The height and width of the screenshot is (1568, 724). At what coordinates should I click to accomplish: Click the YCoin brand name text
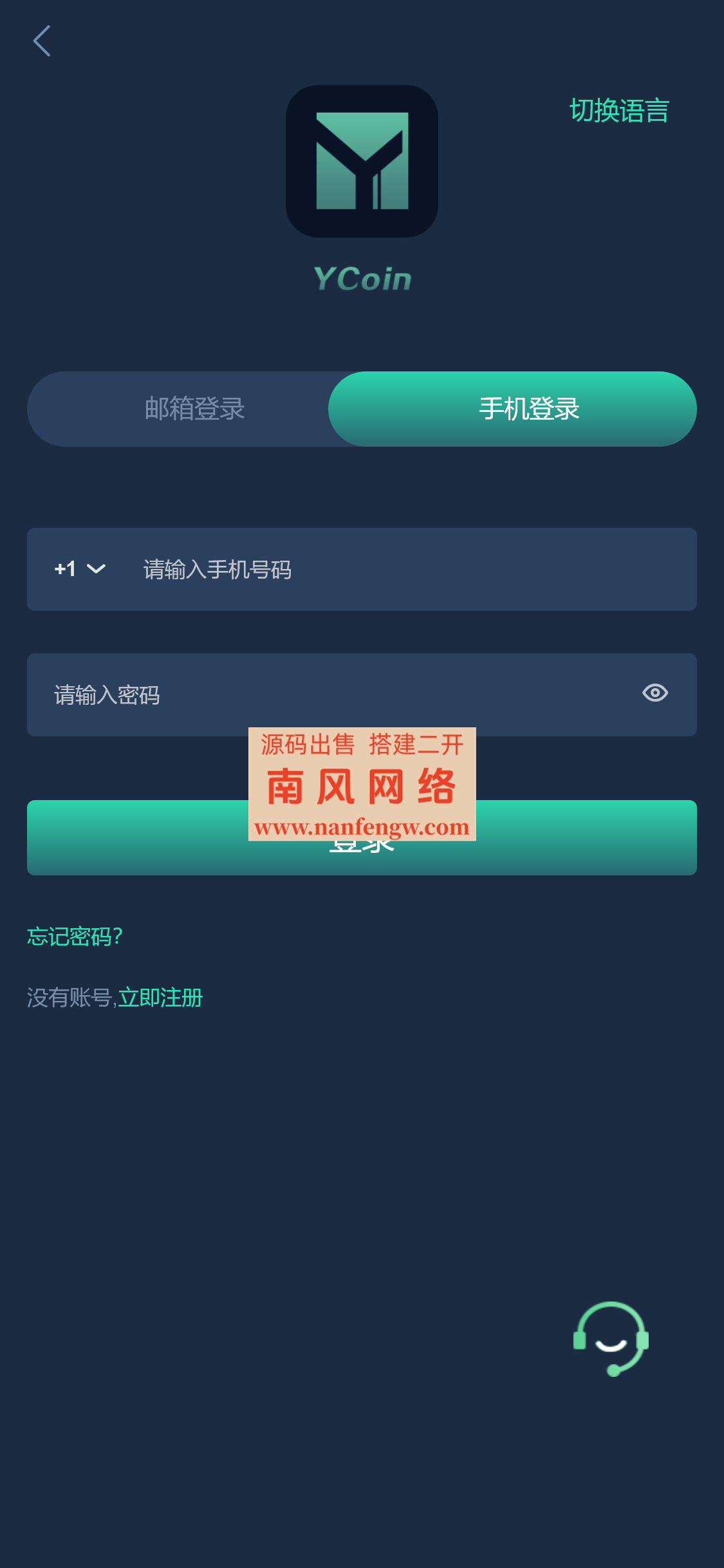point(362,279)
